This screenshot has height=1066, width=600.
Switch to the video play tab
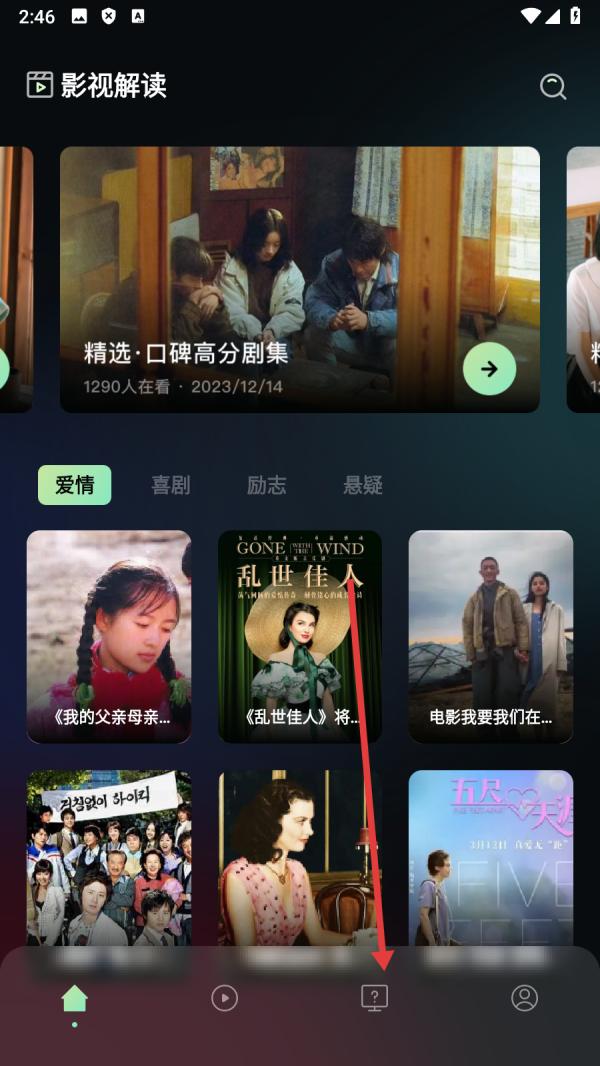point(224,997)
